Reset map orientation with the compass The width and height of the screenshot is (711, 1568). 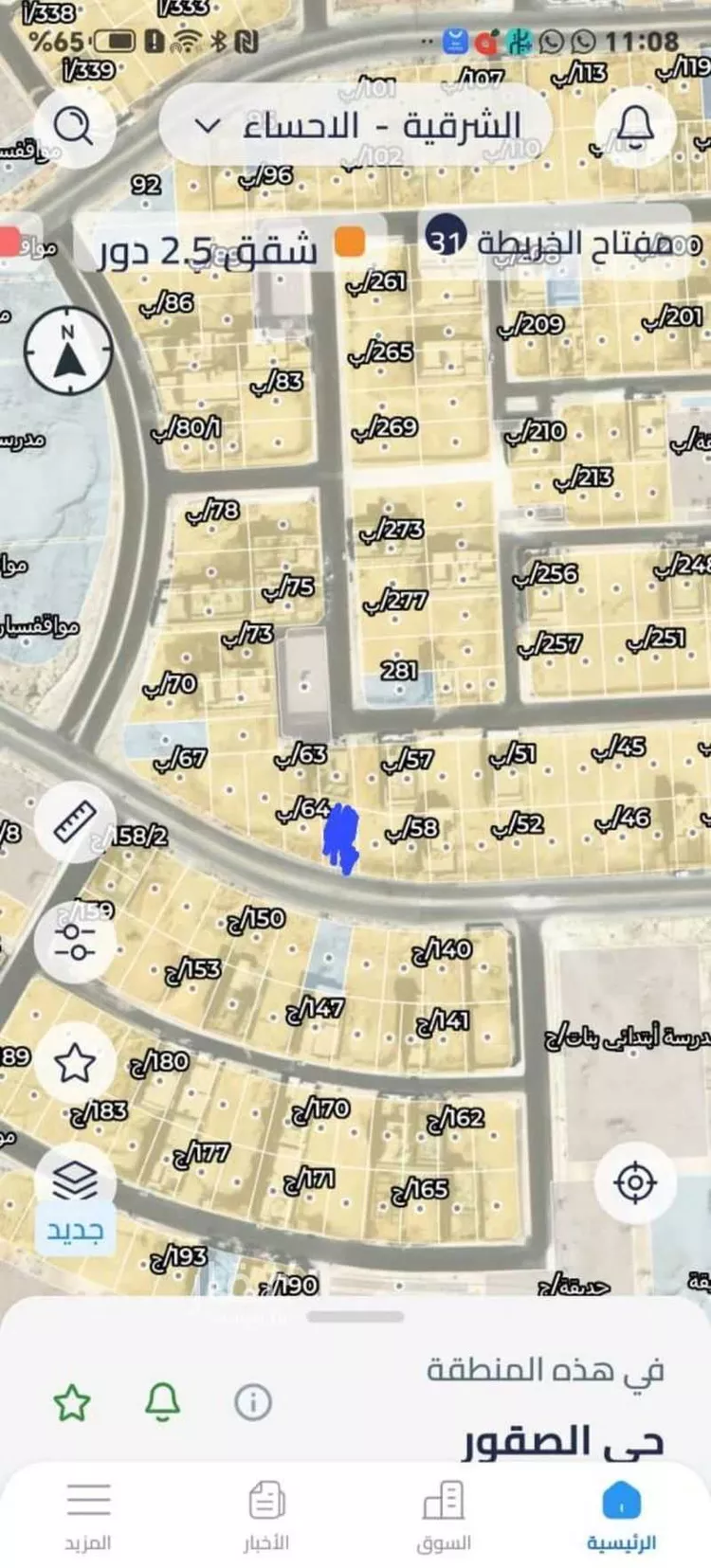coord(67,351)
